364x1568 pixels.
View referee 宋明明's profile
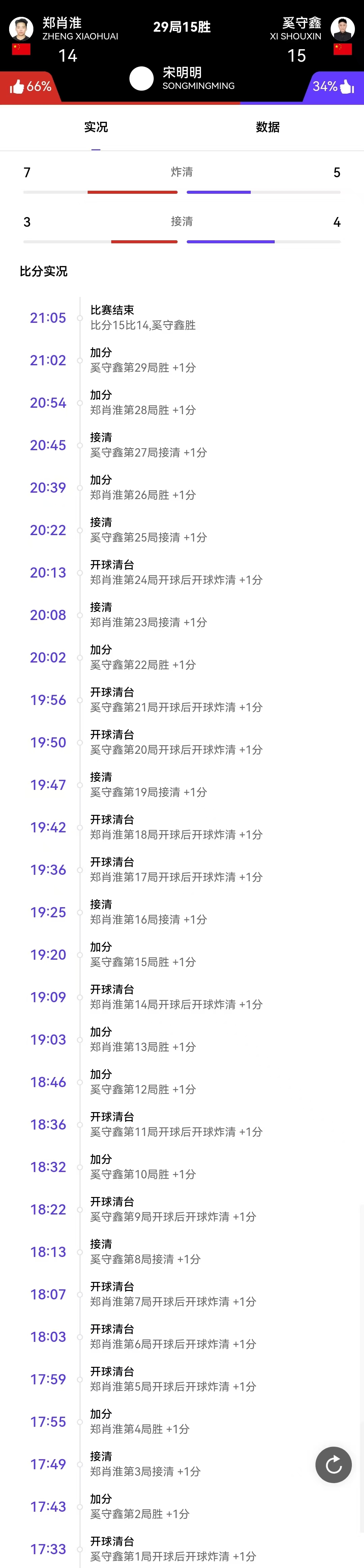142,79
